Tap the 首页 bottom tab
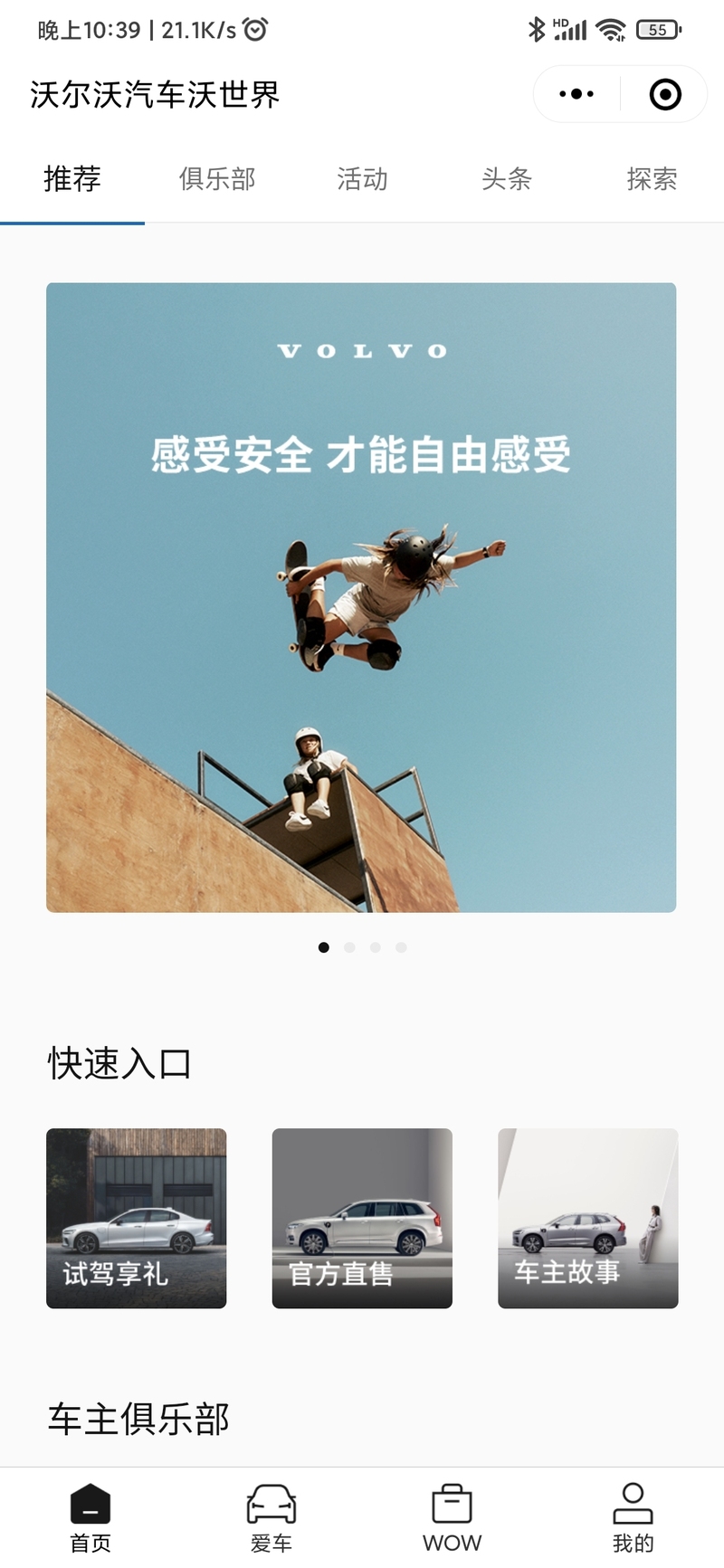This screenshot has width=724, height=1568. coord(90,1517)
